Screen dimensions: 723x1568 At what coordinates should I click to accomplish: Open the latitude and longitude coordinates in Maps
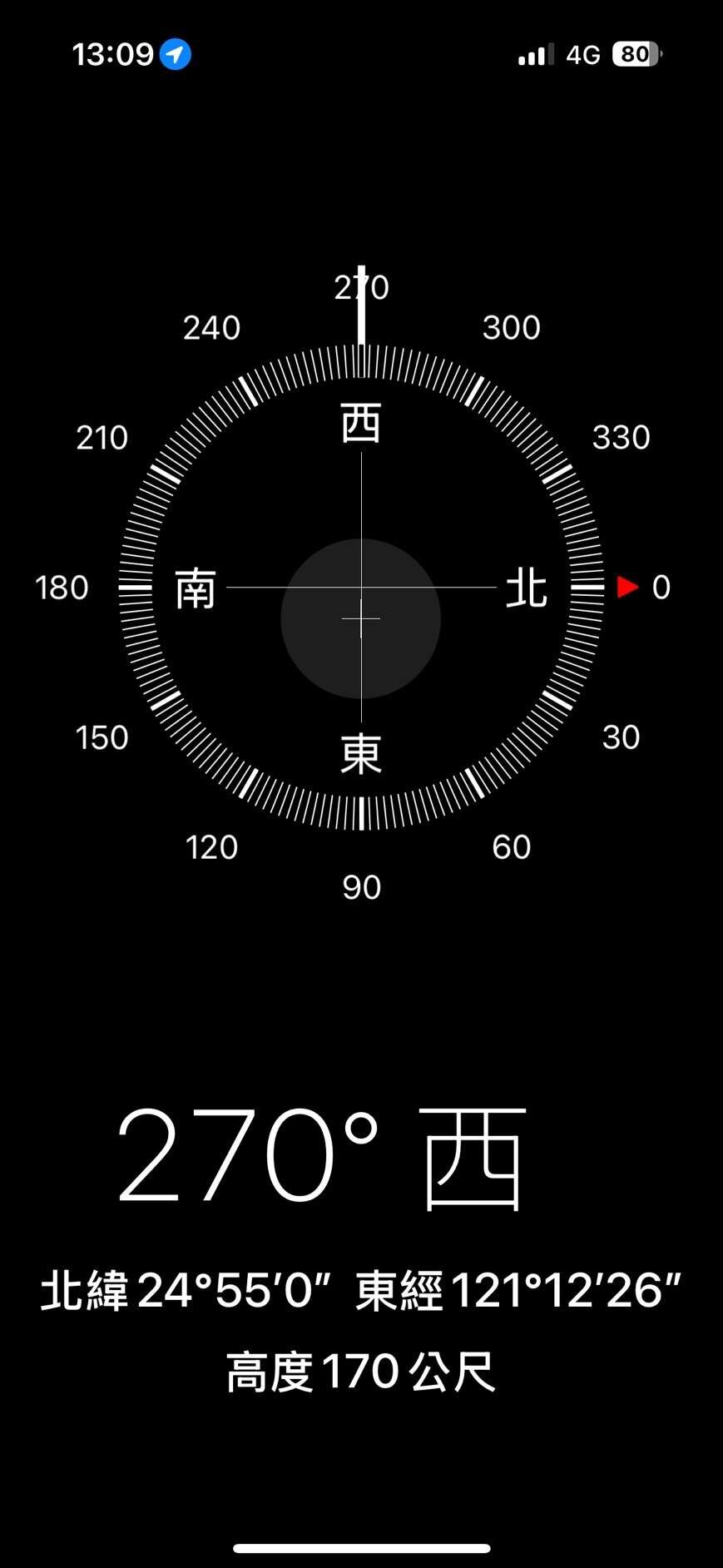361,1291
